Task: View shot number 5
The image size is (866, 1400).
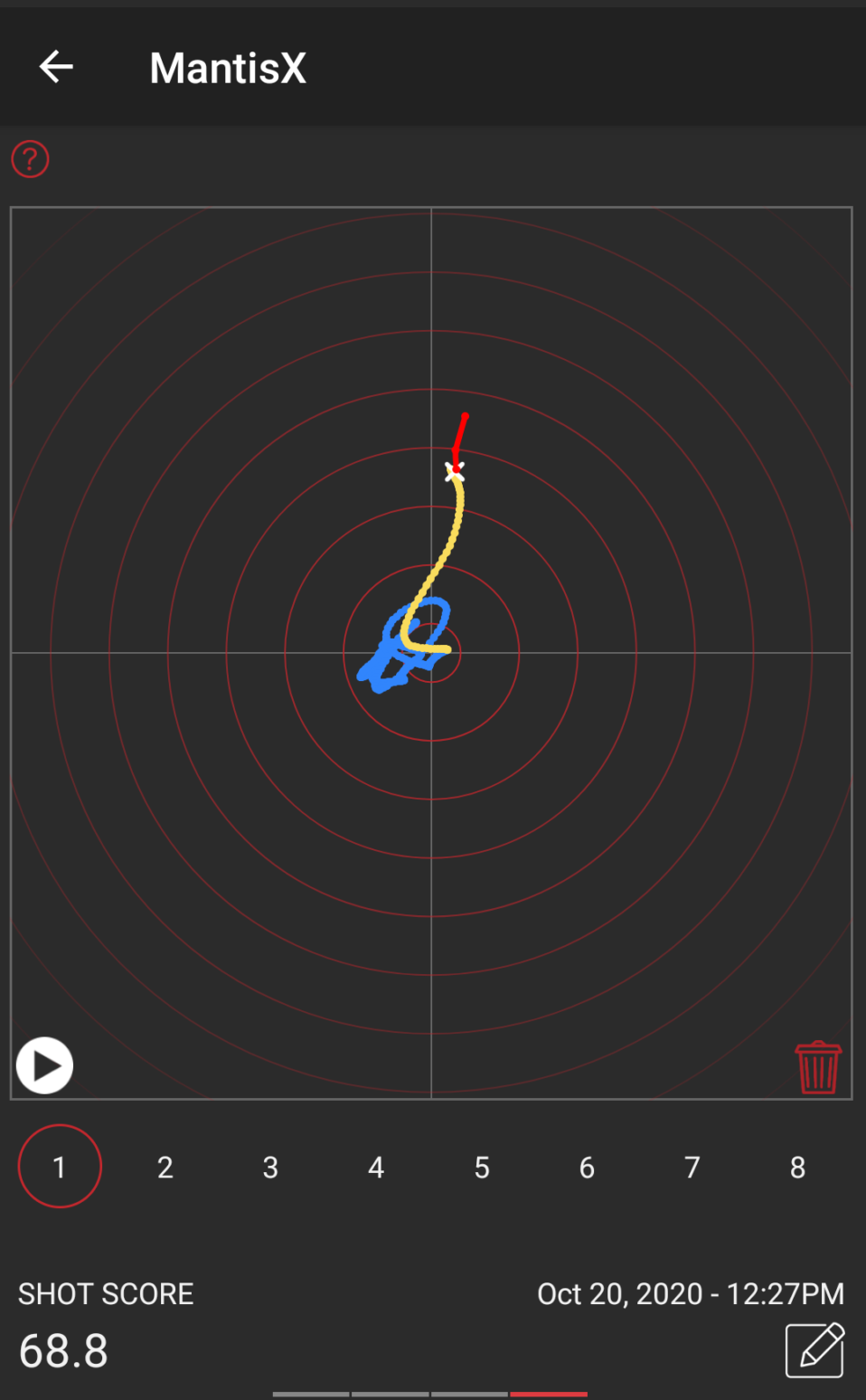Action: [x=482, y=1168]
